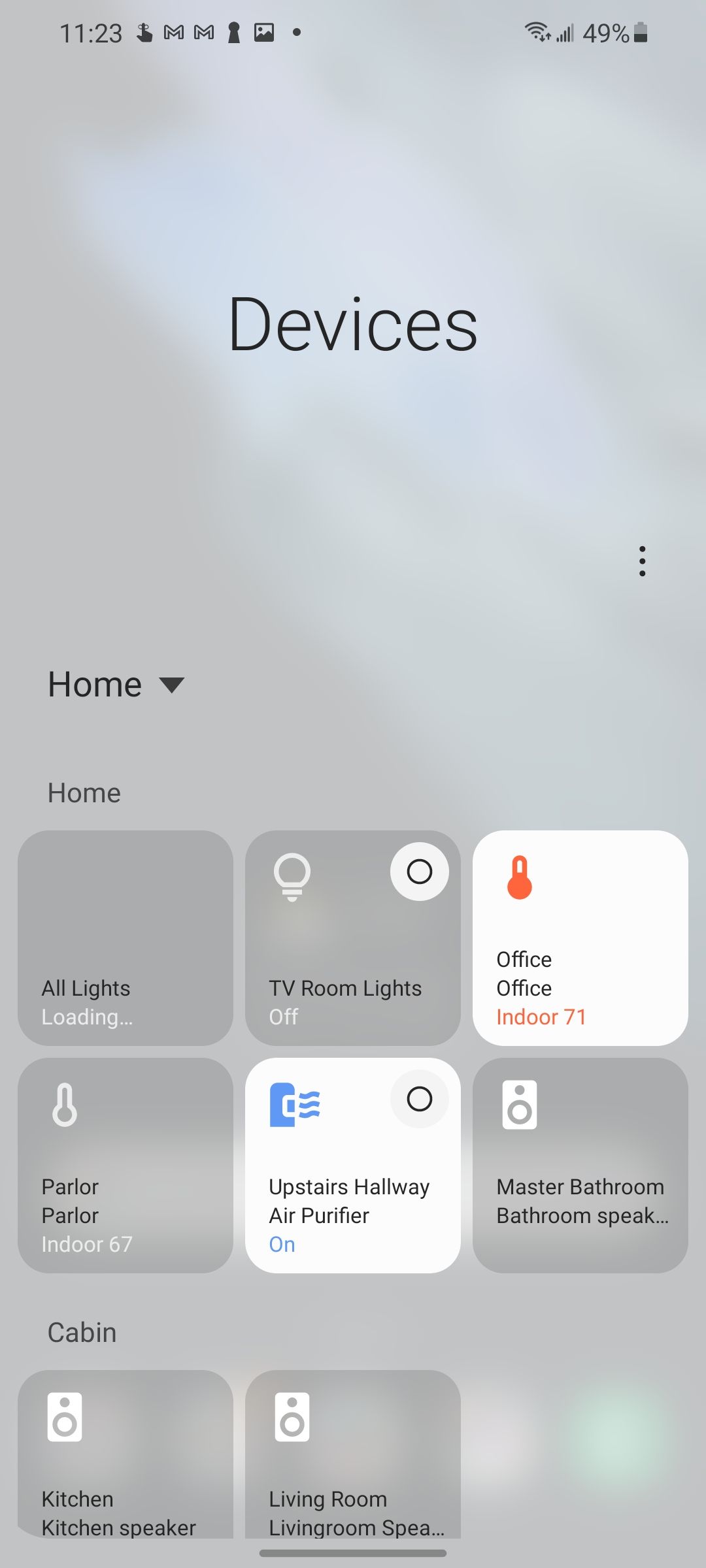The image size is (706, 1568).
Task: Open the All Lights device card
Action: [x=126, y=938]
